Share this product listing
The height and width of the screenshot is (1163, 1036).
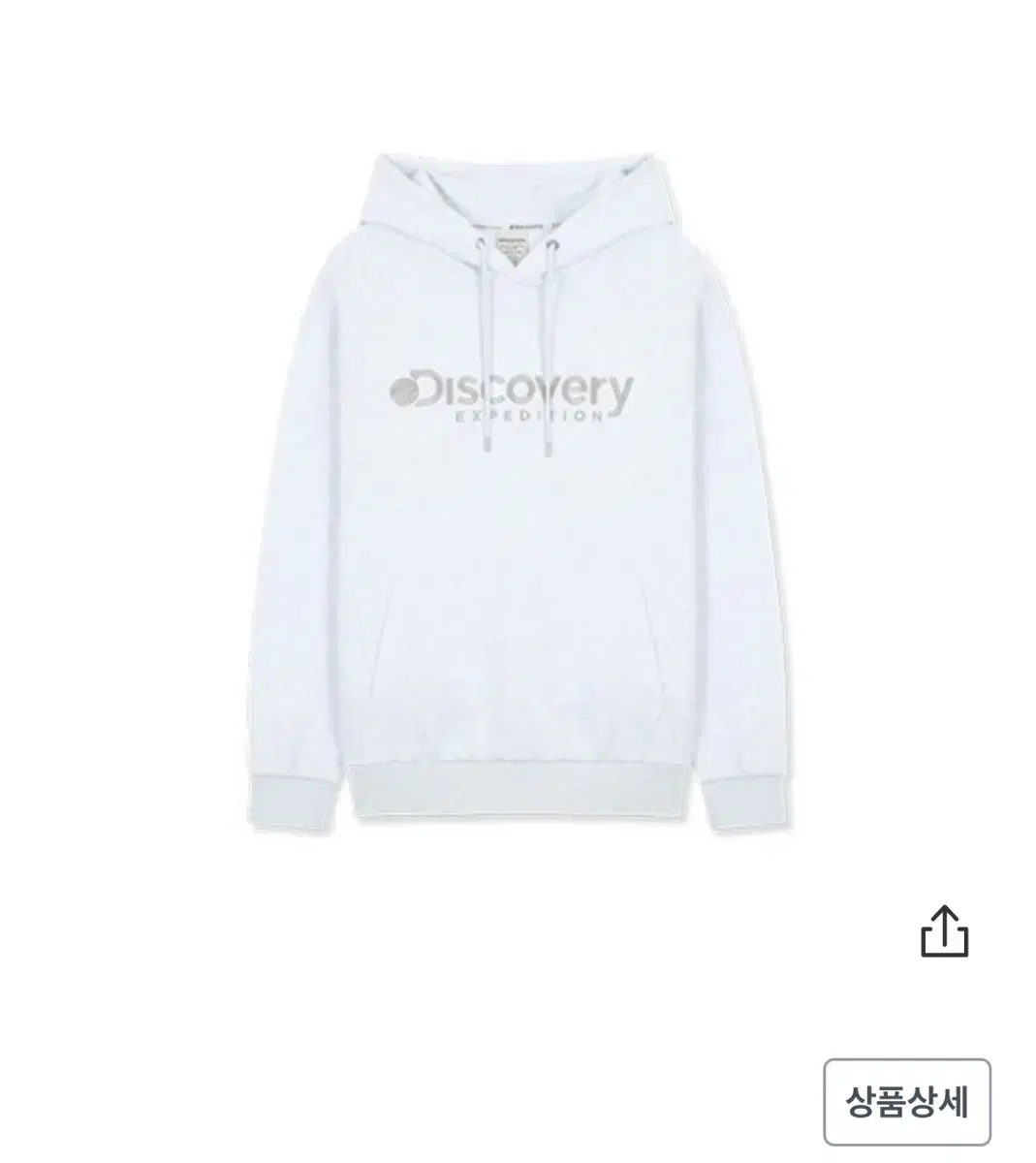click(944, 930)
